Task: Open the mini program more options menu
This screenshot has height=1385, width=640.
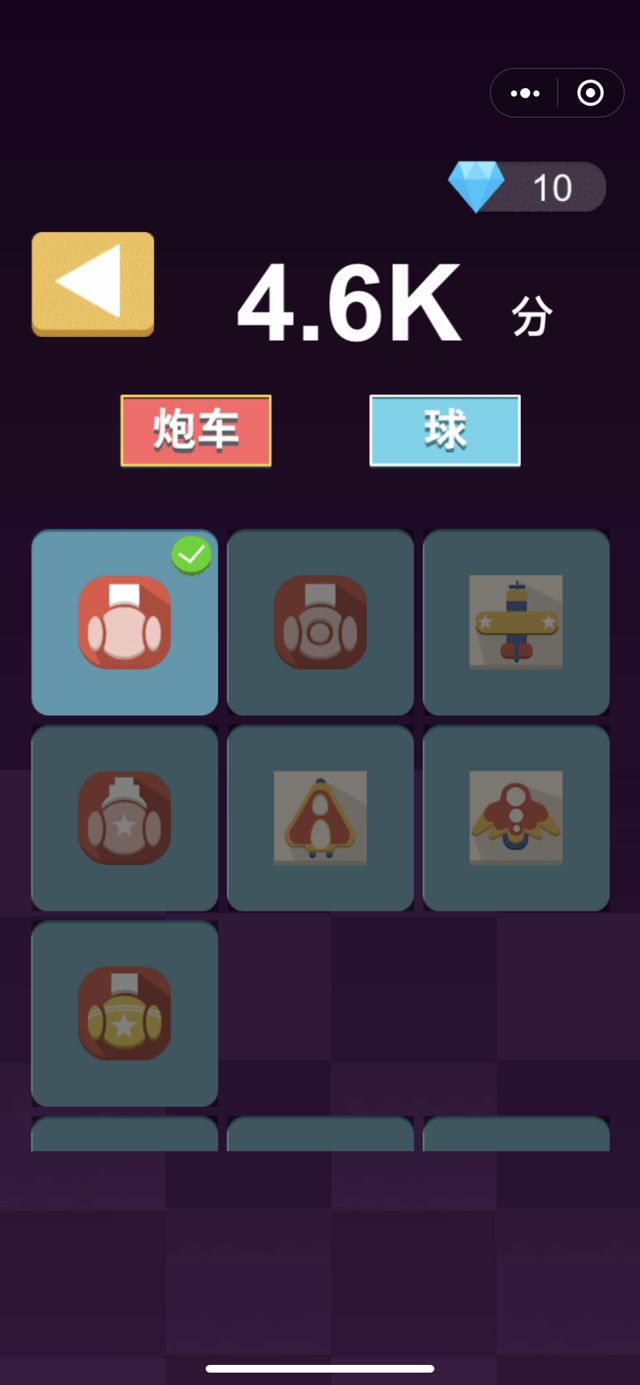Action: [525, 94]
